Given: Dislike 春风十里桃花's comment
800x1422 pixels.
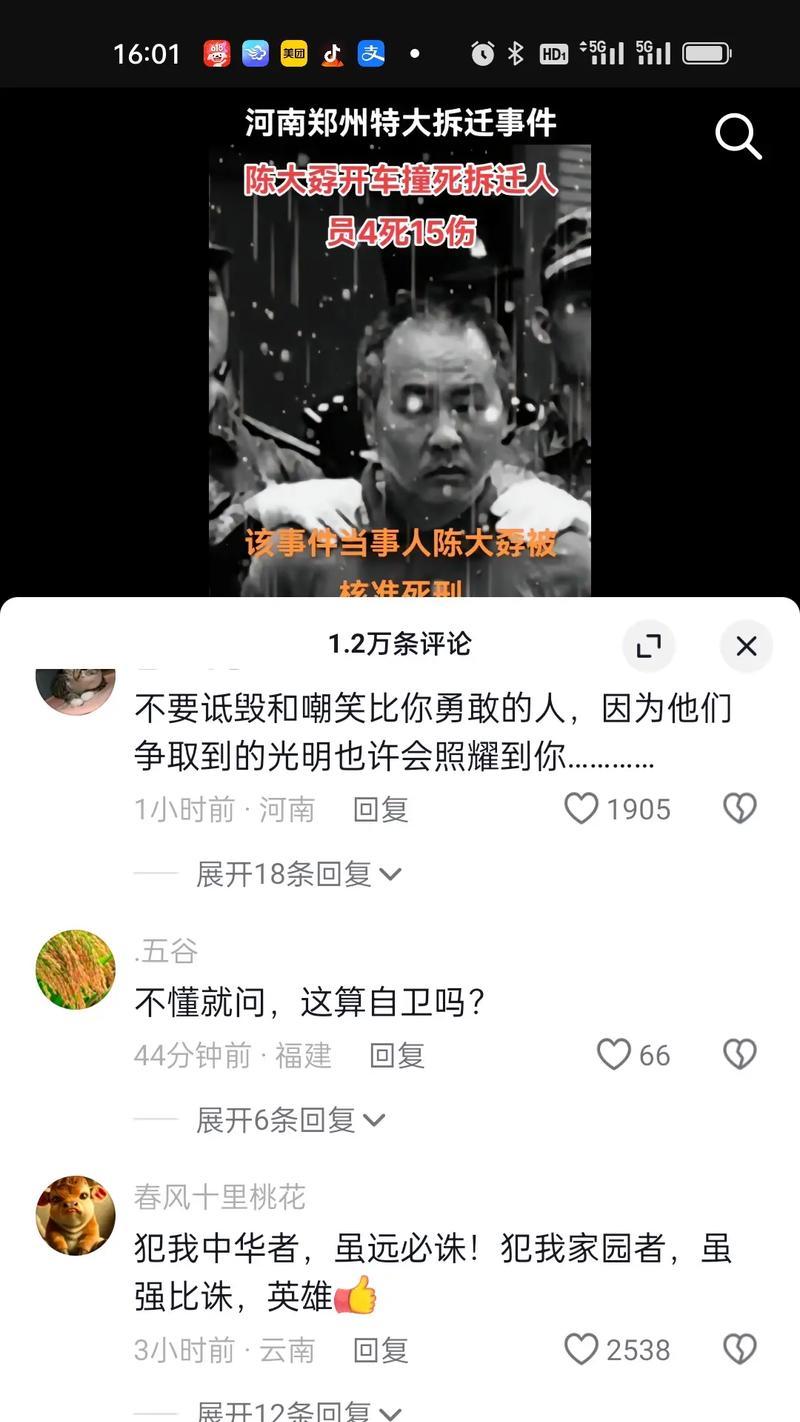Looking at the screenshot, I should 740,1350.
